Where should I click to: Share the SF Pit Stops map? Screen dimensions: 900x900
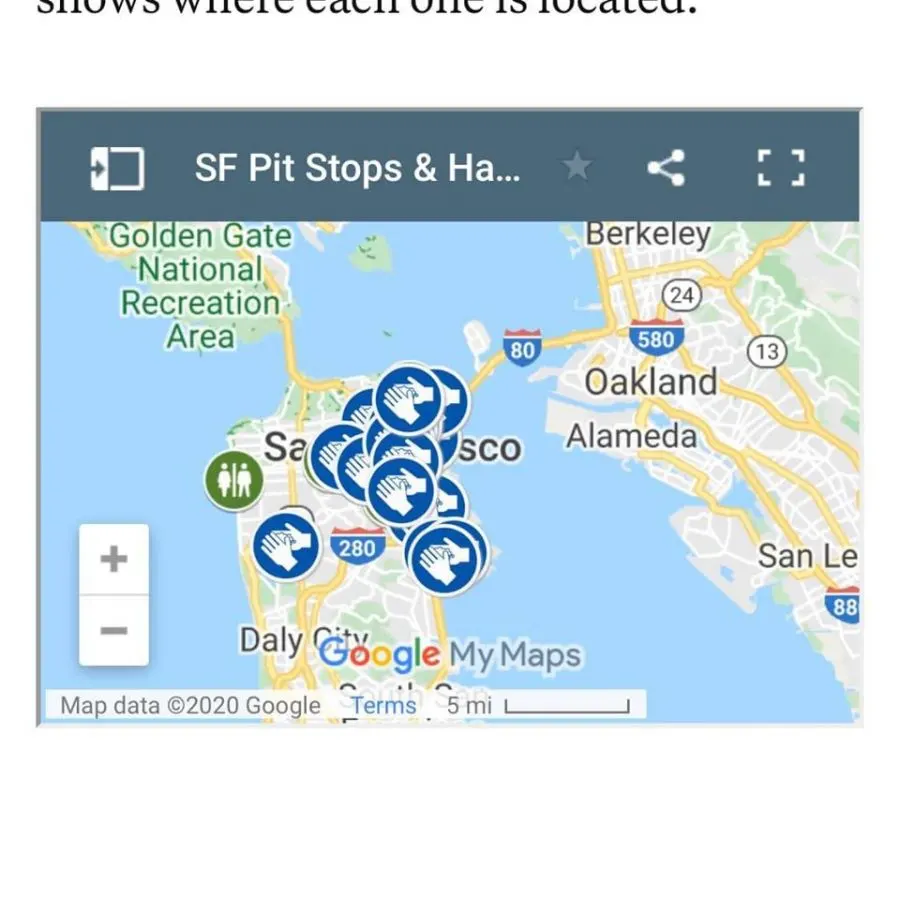[x=666, y=167]
